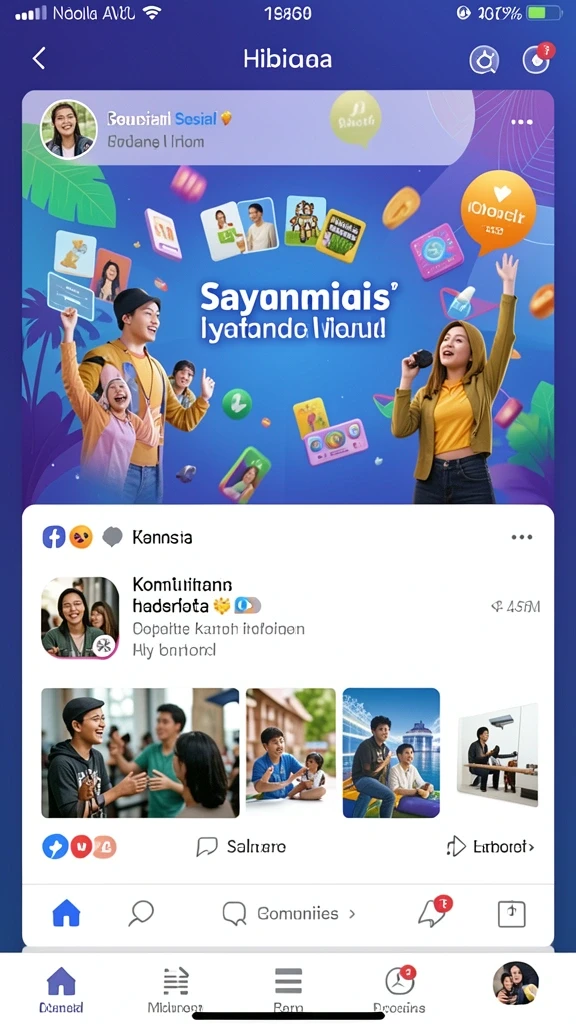Open the profile avatar in the bottom bar
The height and width of the screenshot is (1024, 576).
[515, 983]
